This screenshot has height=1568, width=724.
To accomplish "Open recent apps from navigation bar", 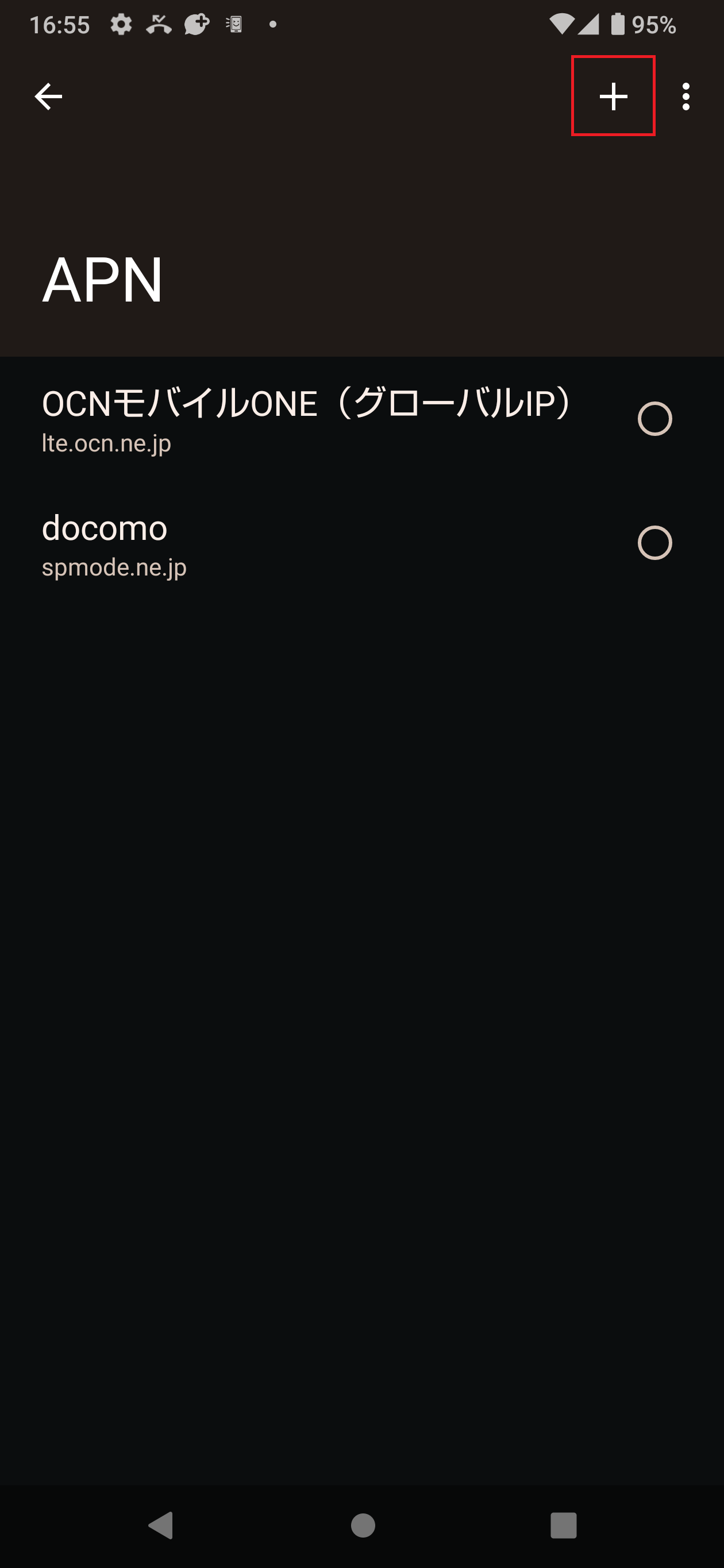I will point(563,1525).
